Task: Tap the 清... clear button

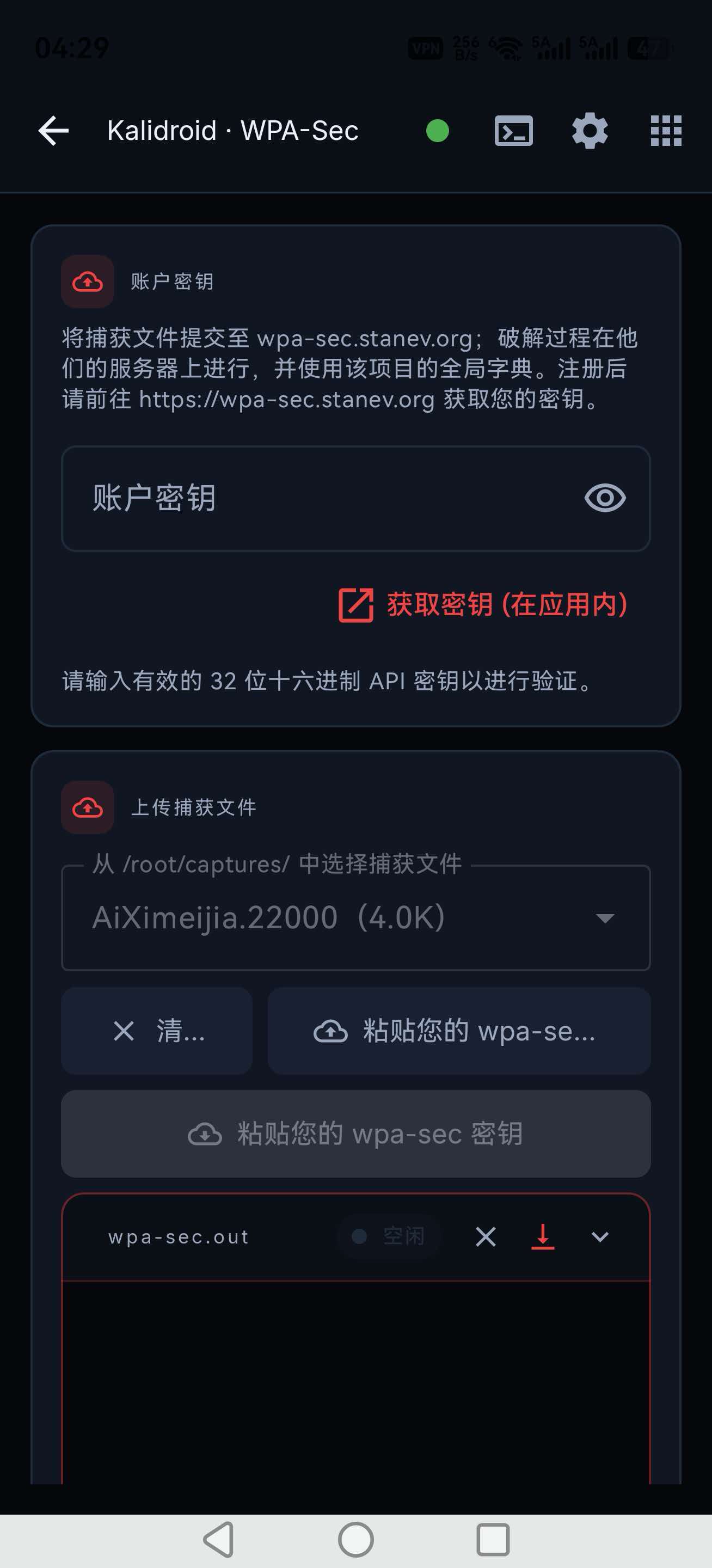Action: (x=156, y=1031)
